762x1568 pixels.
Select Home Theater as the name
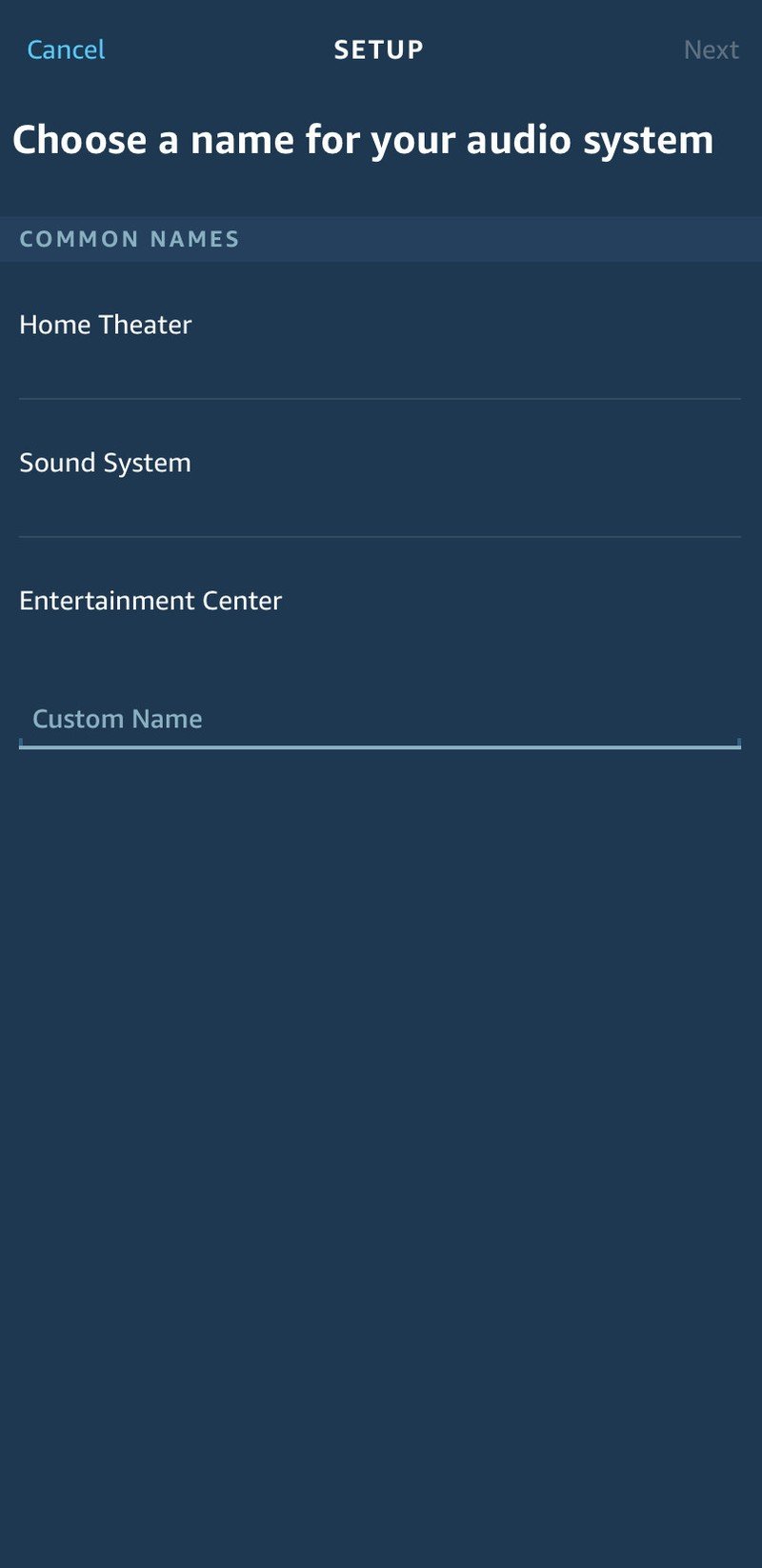106,325
